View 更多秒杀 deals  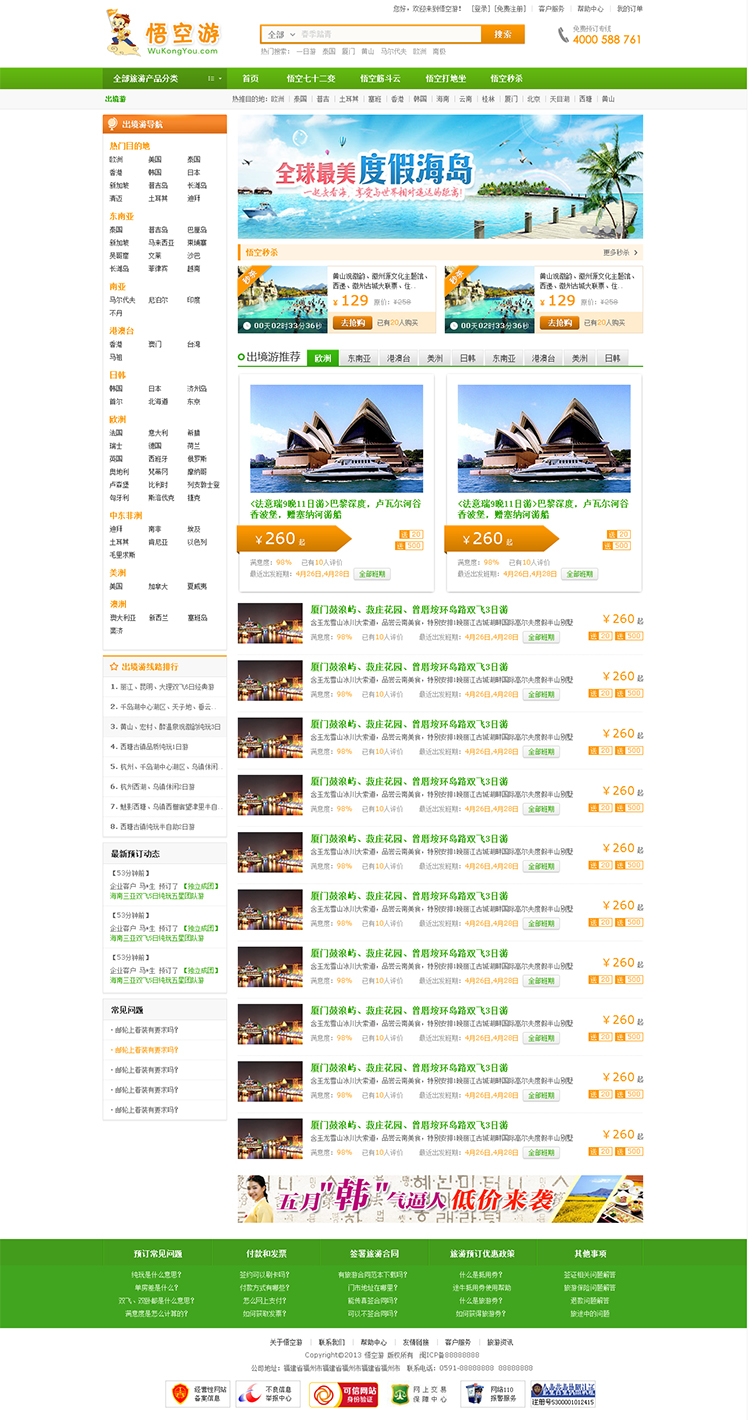coord(620,253)
